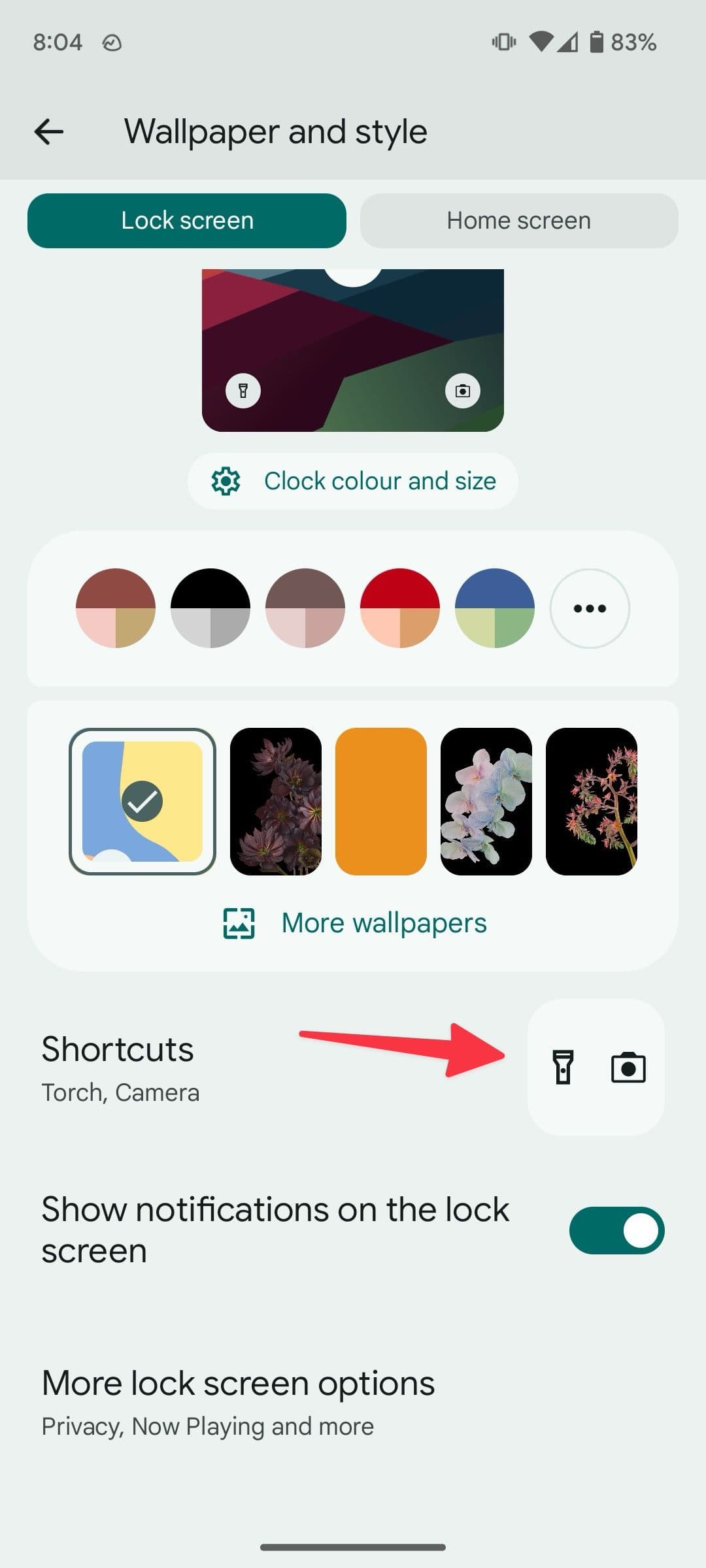Open Clock colour and size
The image size is (706, 1568).
(x=353, y=482)
